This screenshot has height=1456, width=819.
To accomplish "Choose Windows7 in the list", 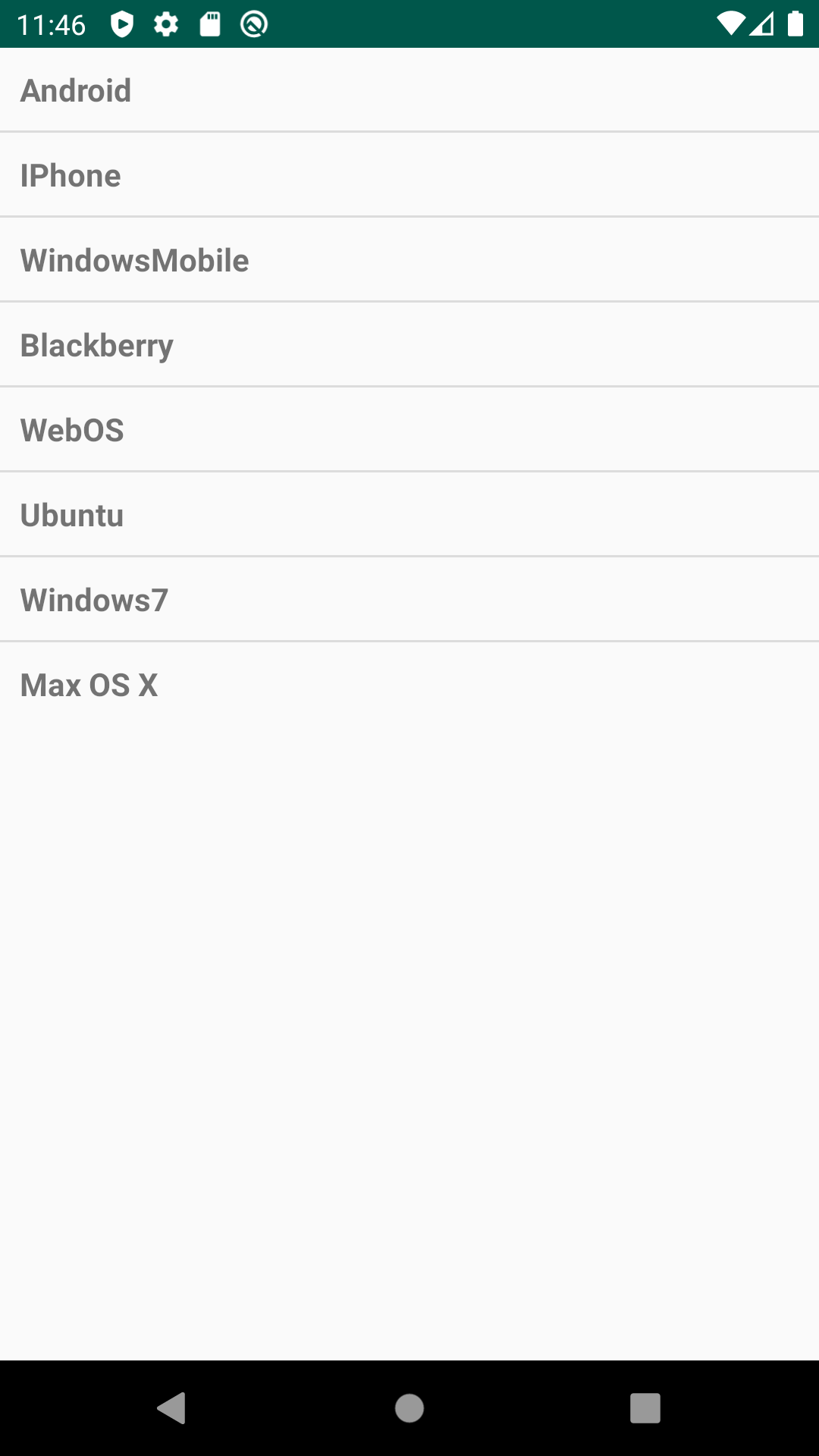I will (409, 600).
